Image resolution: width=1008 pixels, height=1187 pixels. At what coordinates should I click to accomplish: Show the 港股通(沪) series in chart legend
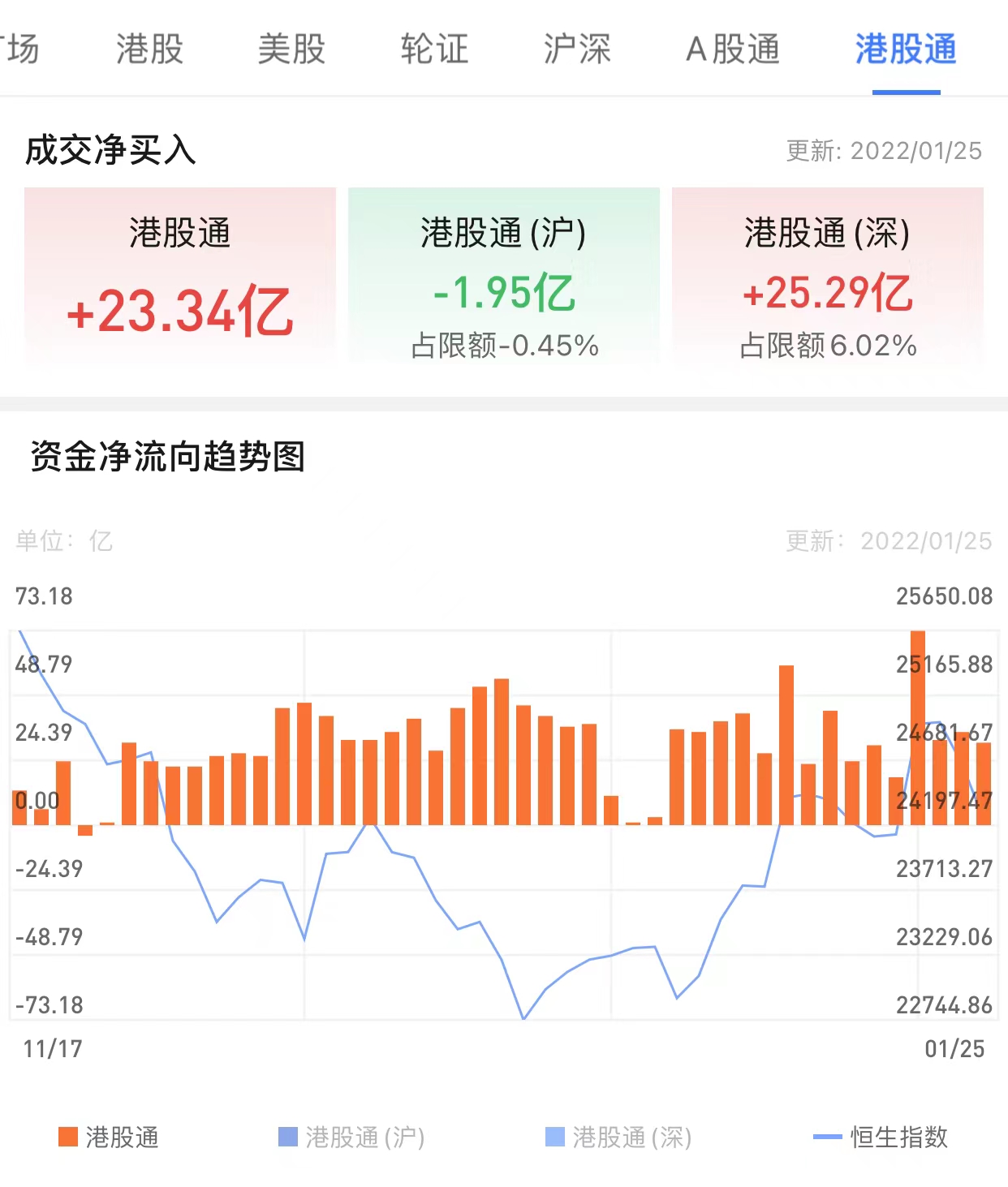pos(351,1137)
